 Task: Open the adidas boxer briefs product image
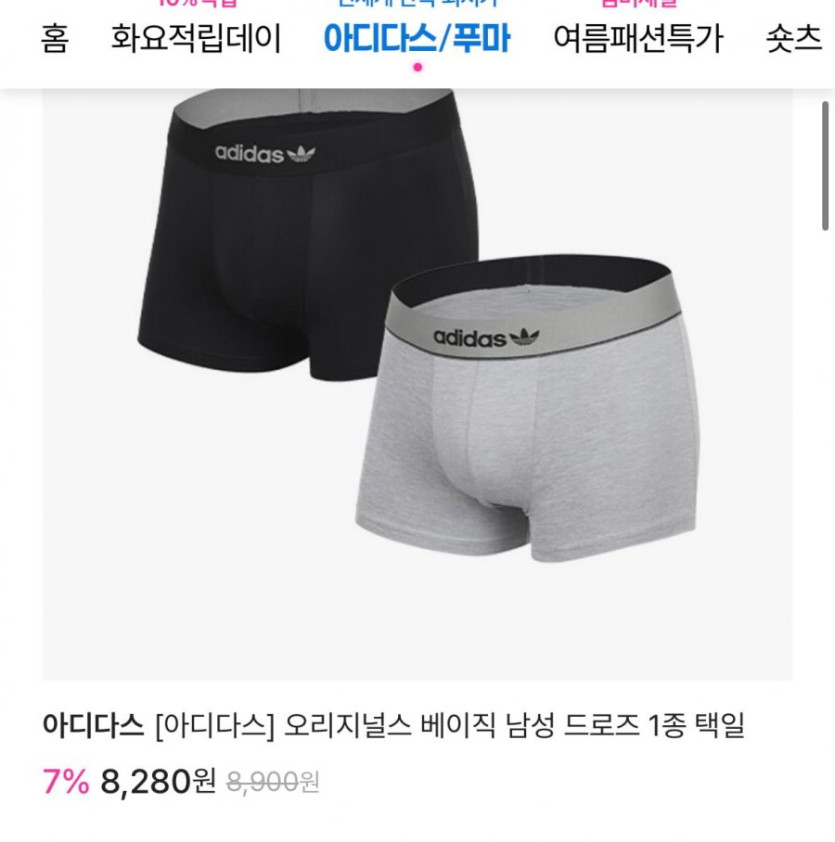point(417,380)
